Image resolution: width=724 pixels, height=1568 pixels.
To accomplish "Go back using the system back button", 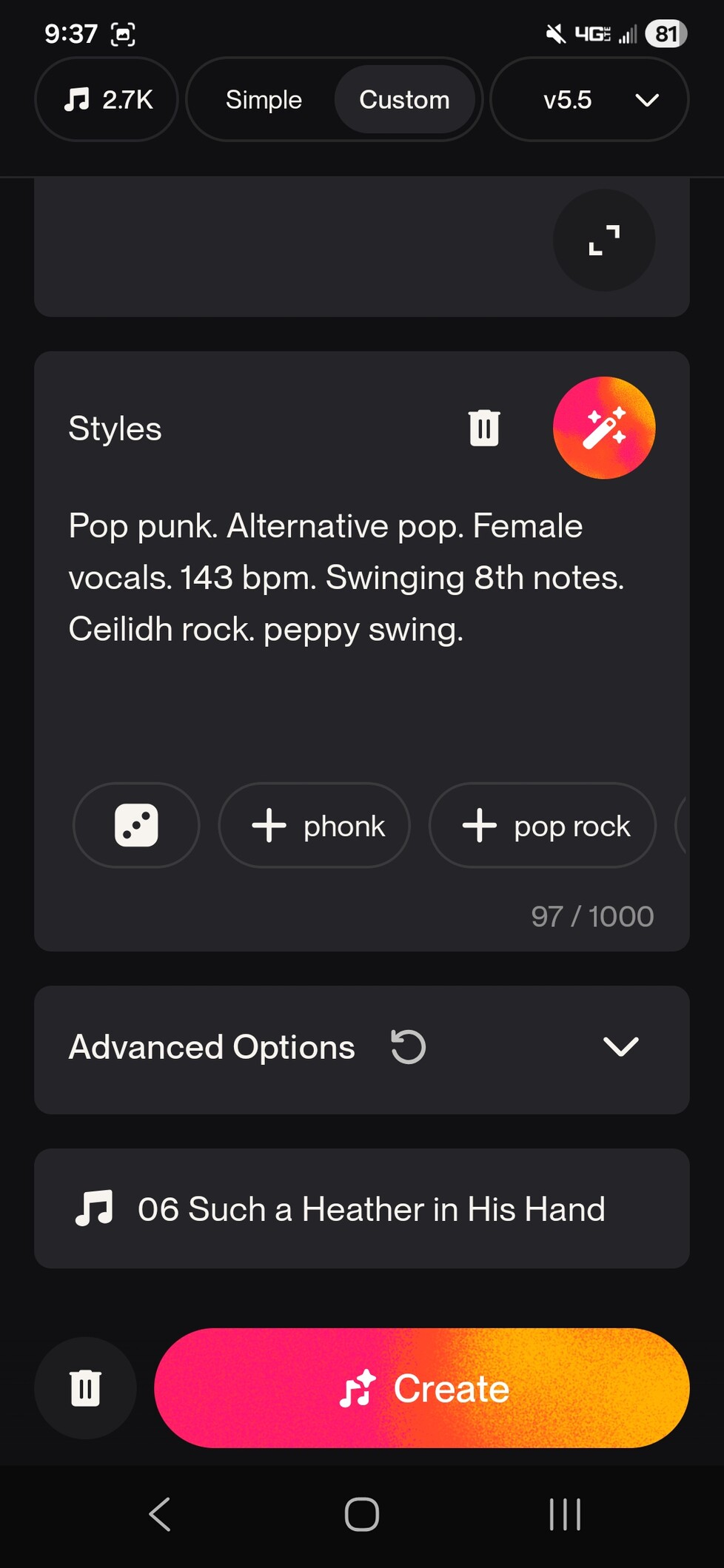I will pos(160,1514).
